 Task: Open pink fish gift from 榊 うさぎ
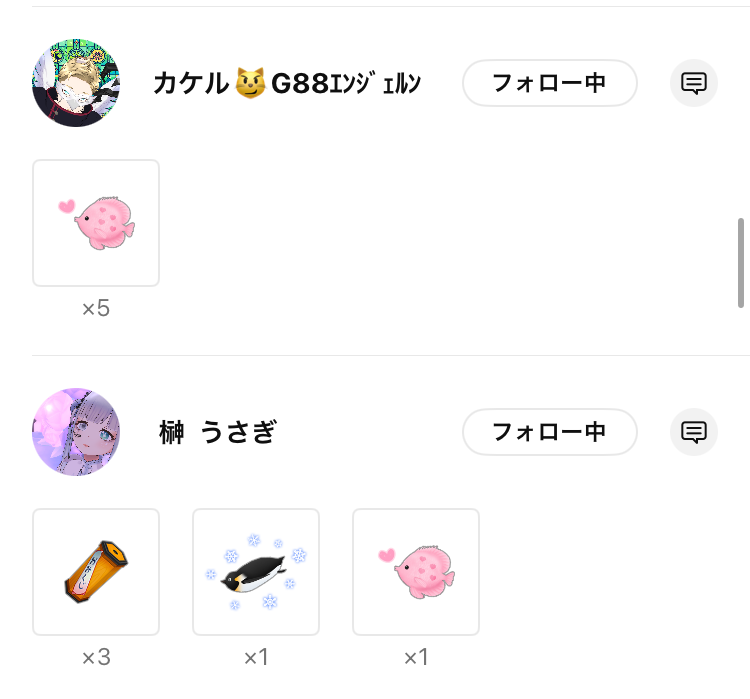(416, 572)
